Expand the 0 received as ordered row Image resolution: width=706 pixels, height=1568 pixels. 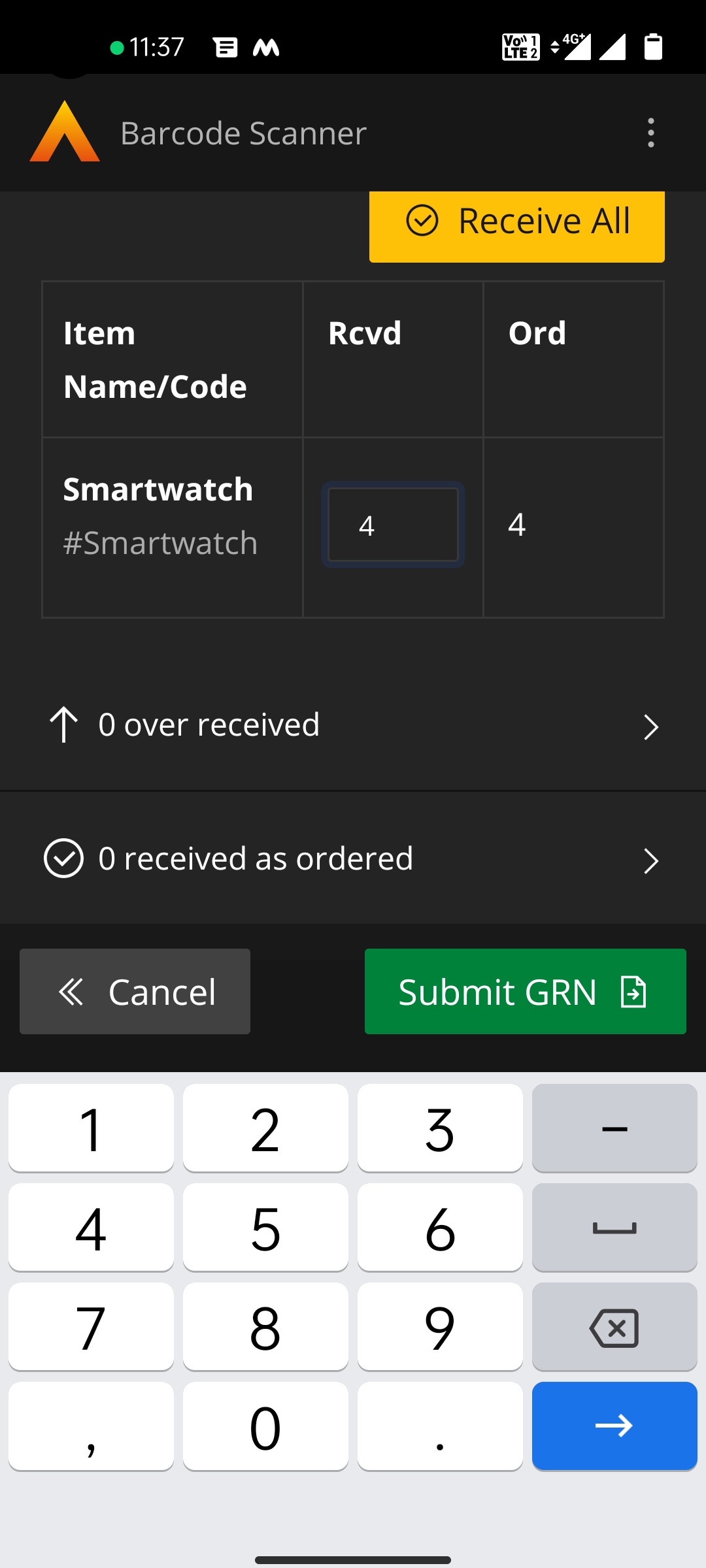click(x=353, y=858)
